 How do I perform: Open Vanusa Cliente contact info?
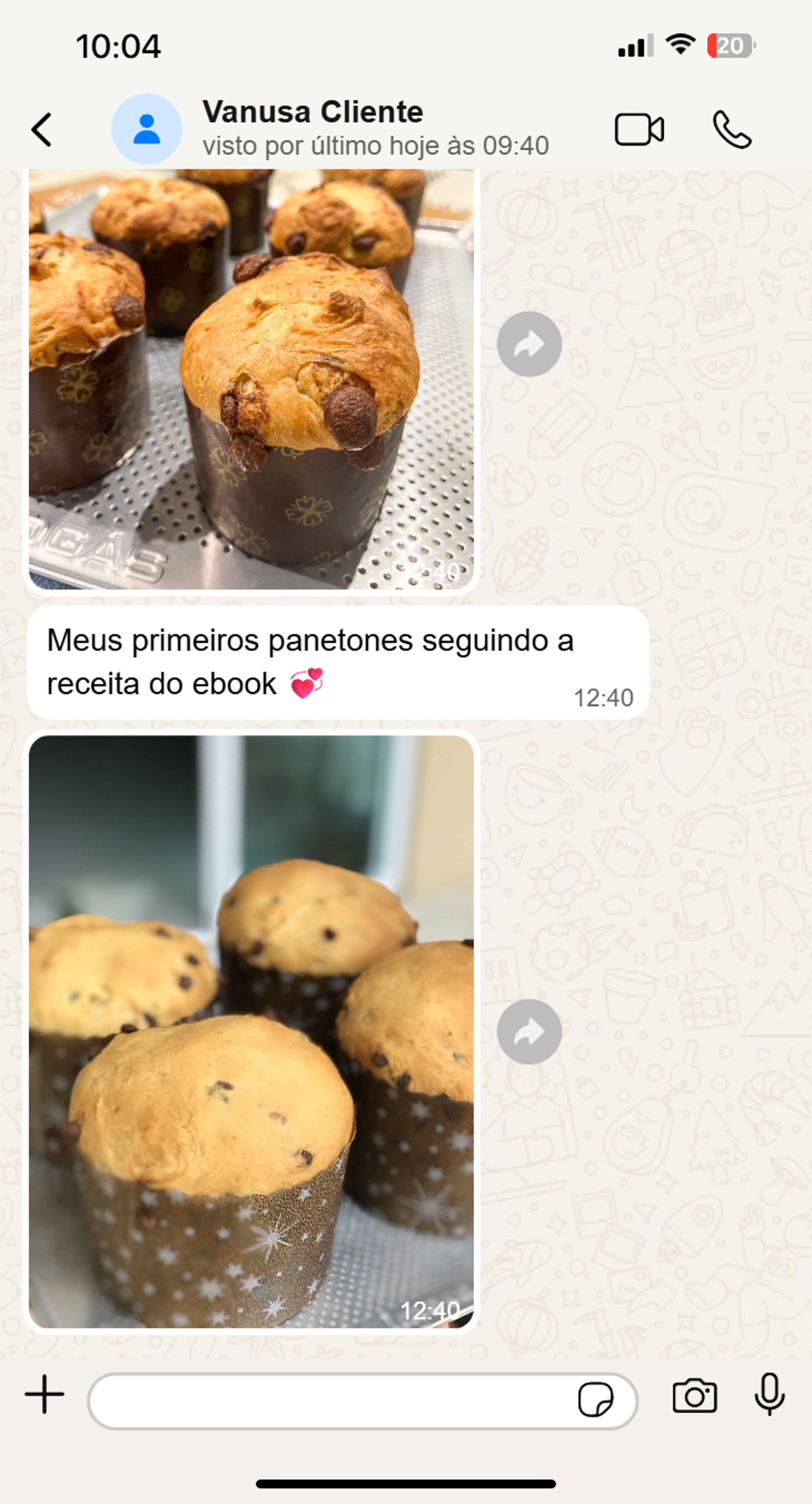tap(312, 126)
